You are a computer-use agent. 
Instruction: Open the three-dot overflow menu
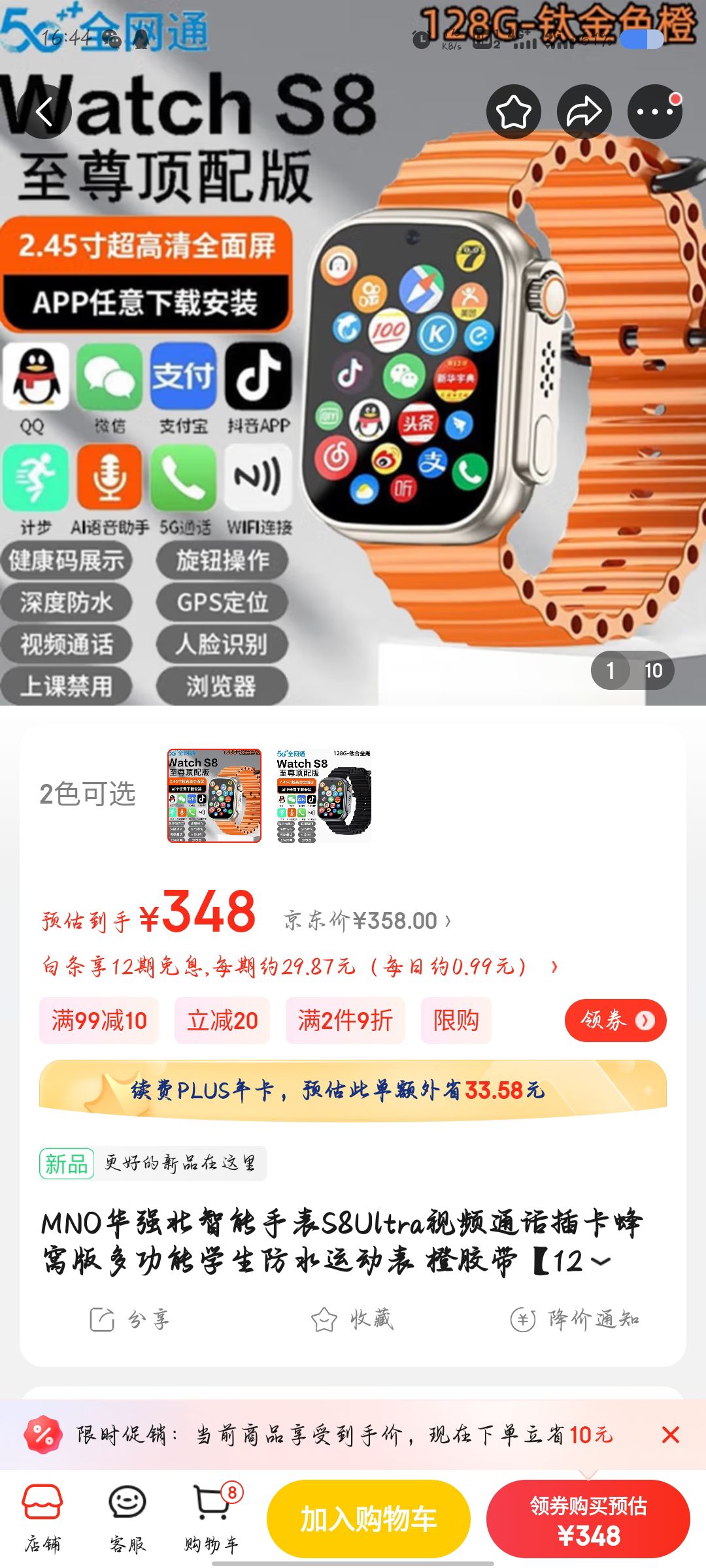point(654,112)
